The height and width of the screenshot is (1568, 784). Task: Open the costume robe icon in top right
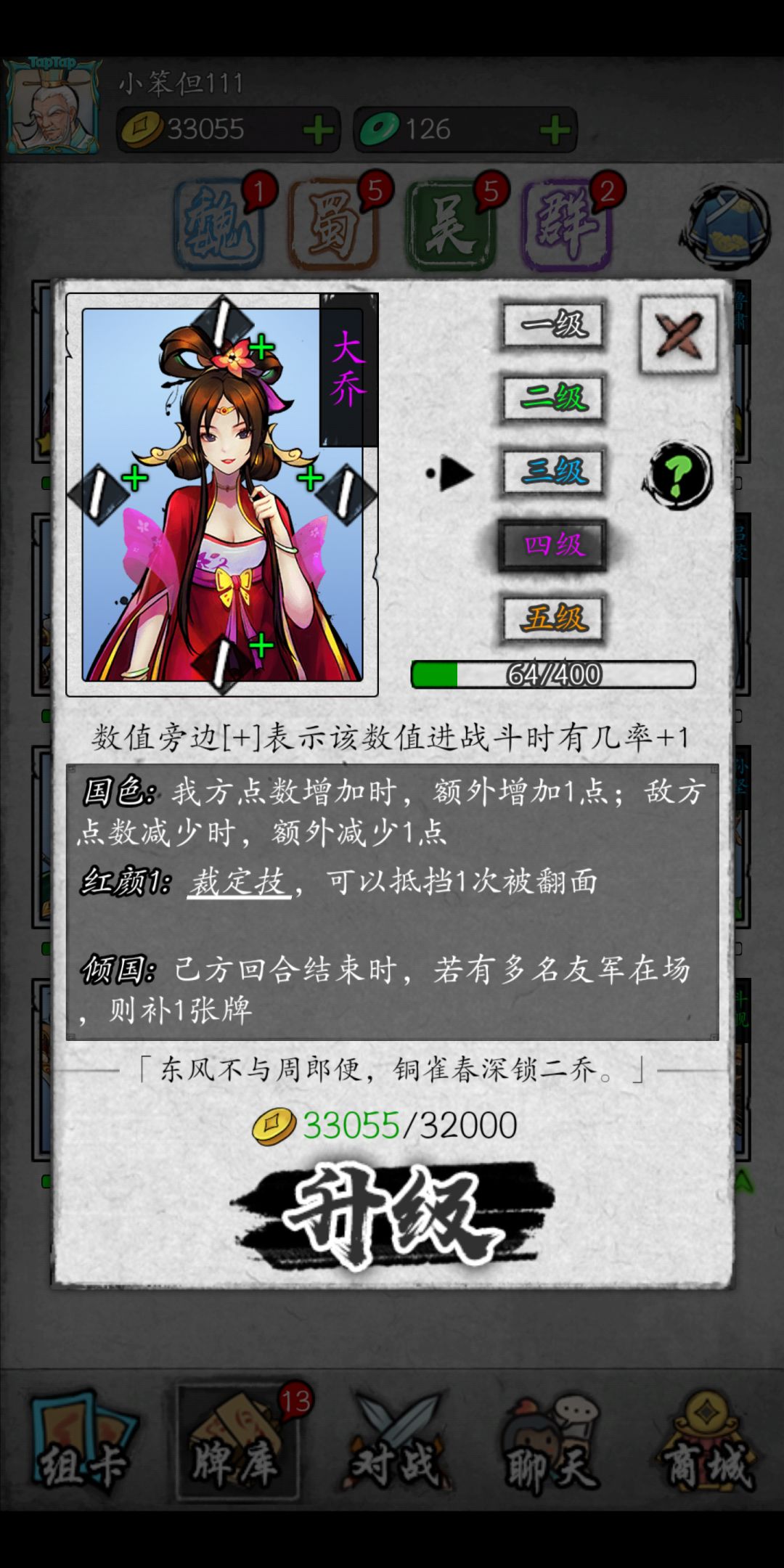(726, 225)
